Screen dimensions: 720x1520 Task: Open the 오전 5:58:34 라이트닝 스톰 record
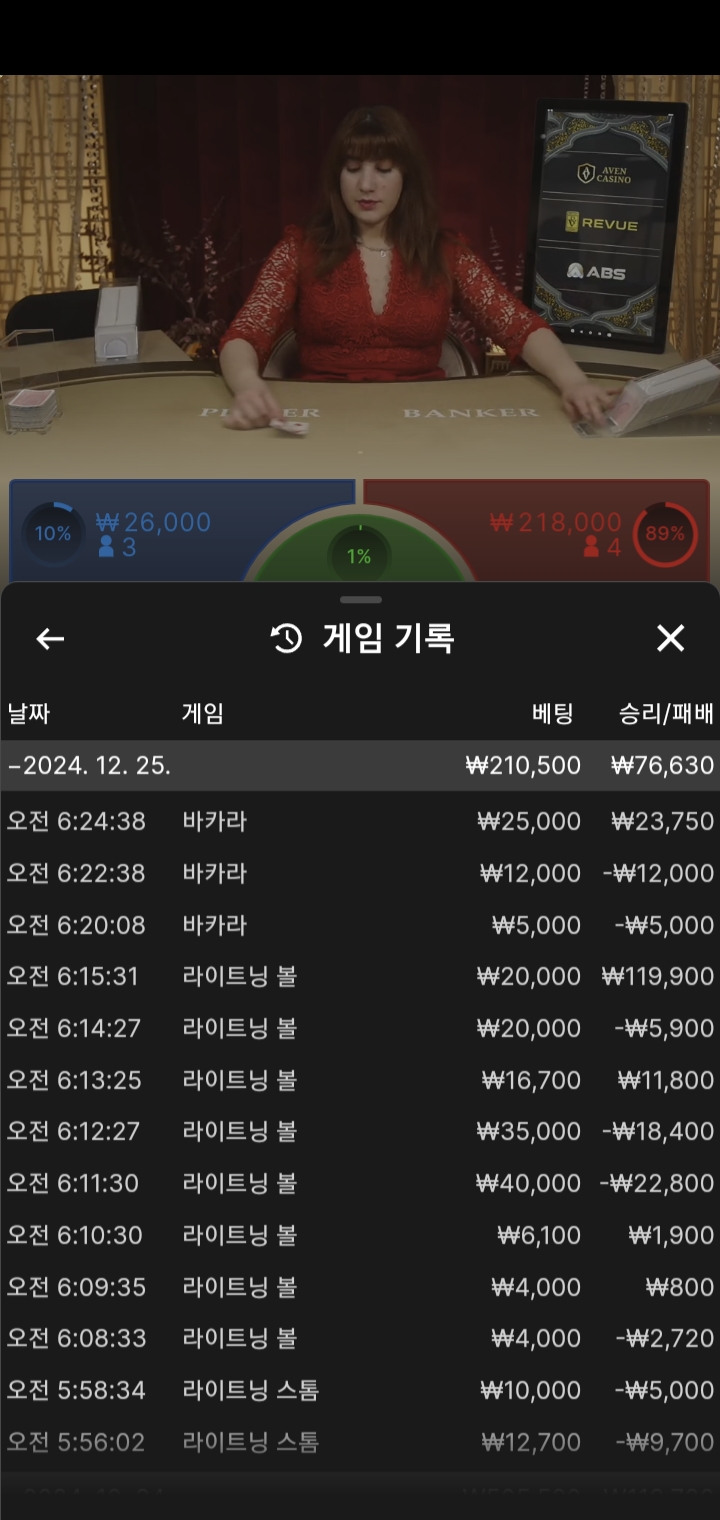point(360,1390)
